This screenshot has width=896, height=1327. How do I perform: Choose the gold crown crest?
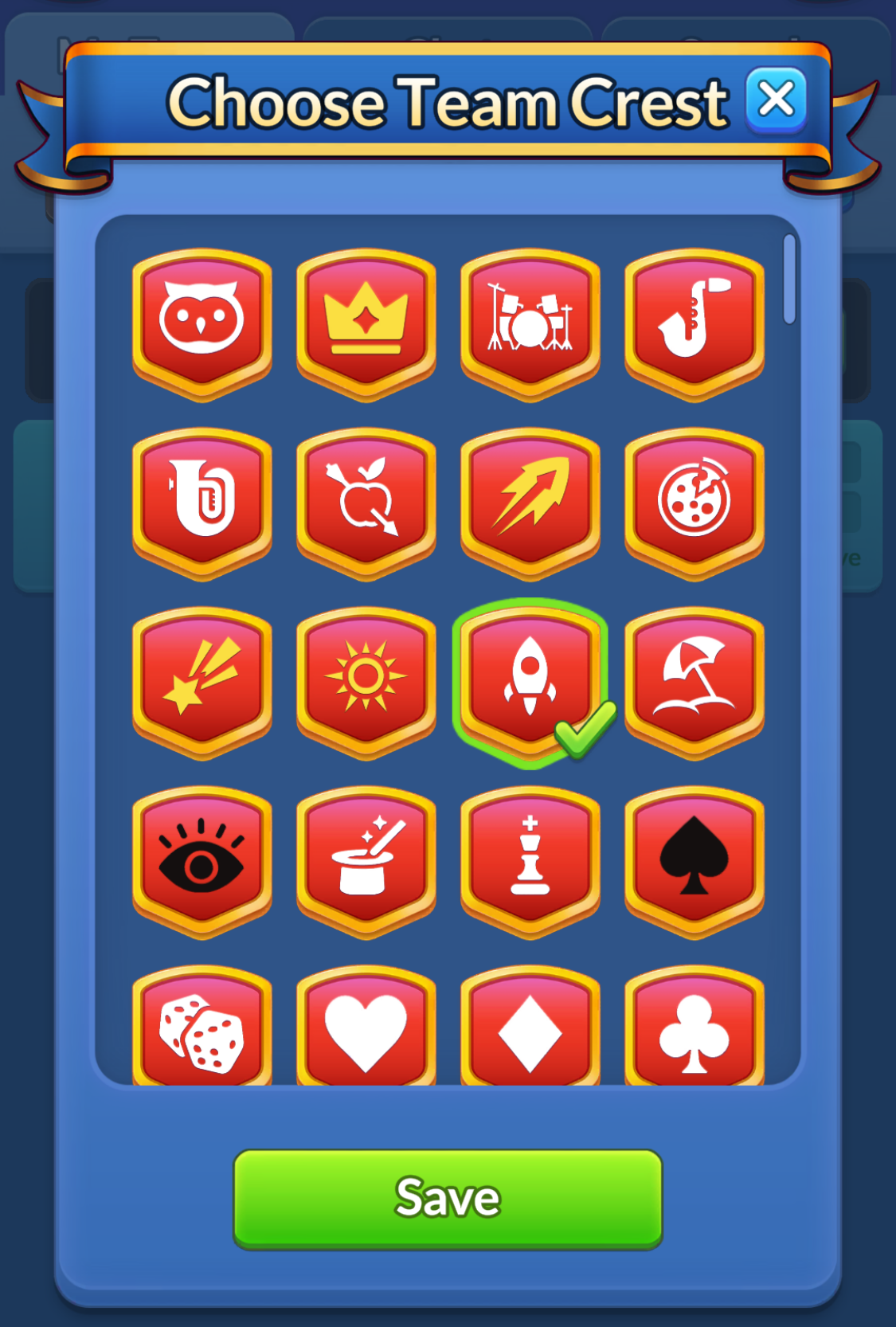pos(366,323)
